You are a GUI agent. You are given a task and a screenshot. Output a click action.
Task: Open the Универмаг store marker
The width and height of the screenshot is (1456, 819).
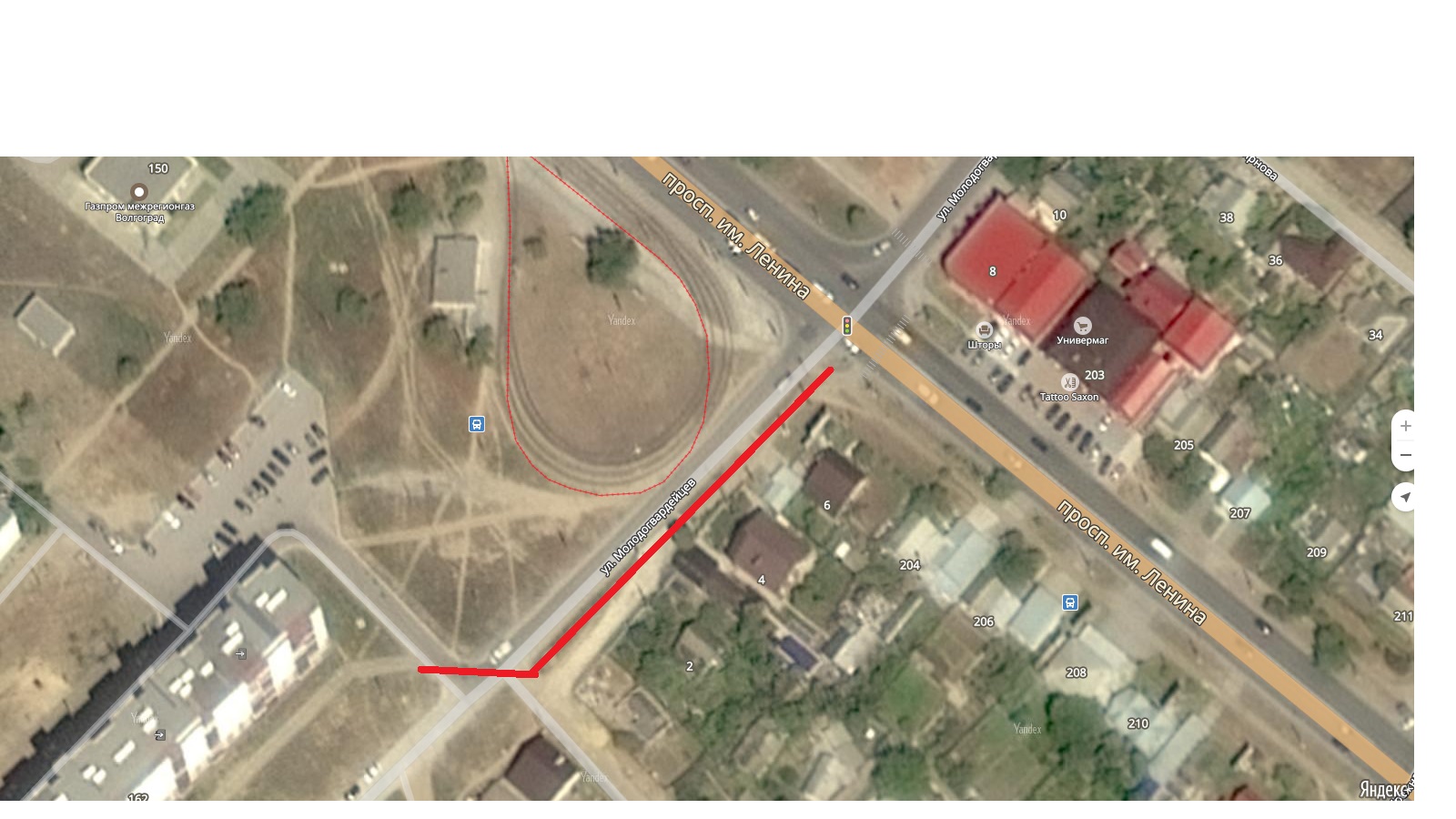click(x=1082, y=326)
